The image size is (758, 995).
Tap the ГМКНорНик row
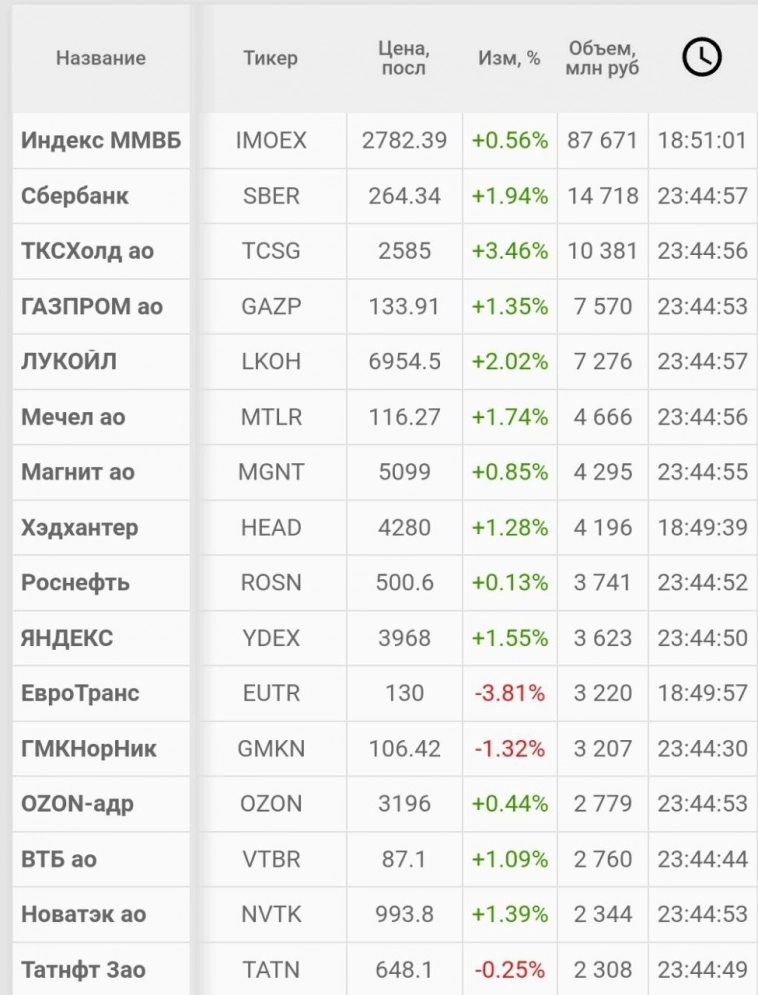[x=89, y=748]
